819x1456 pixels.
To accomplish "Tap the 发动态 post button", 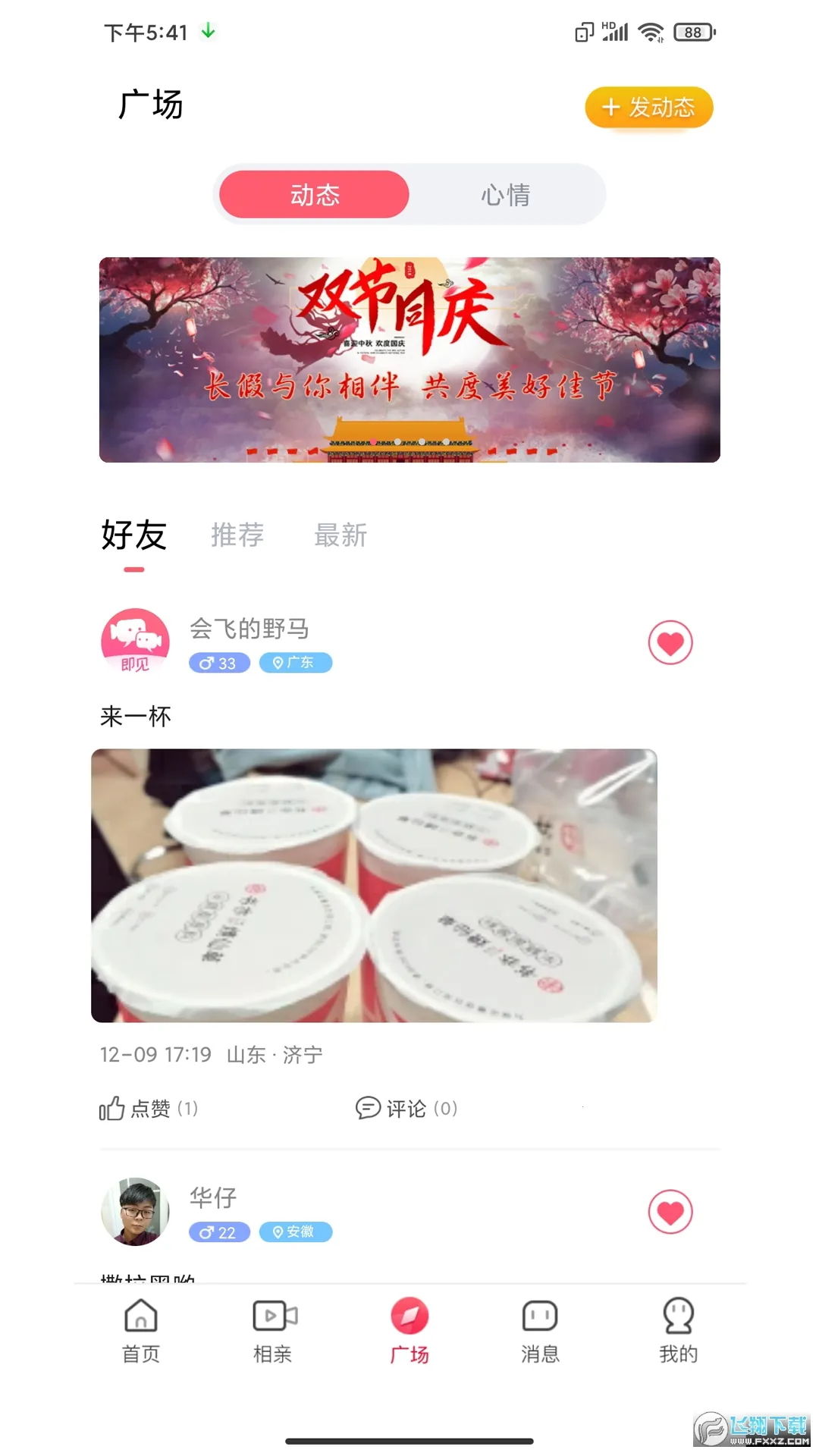I will [x=648, y=108].
